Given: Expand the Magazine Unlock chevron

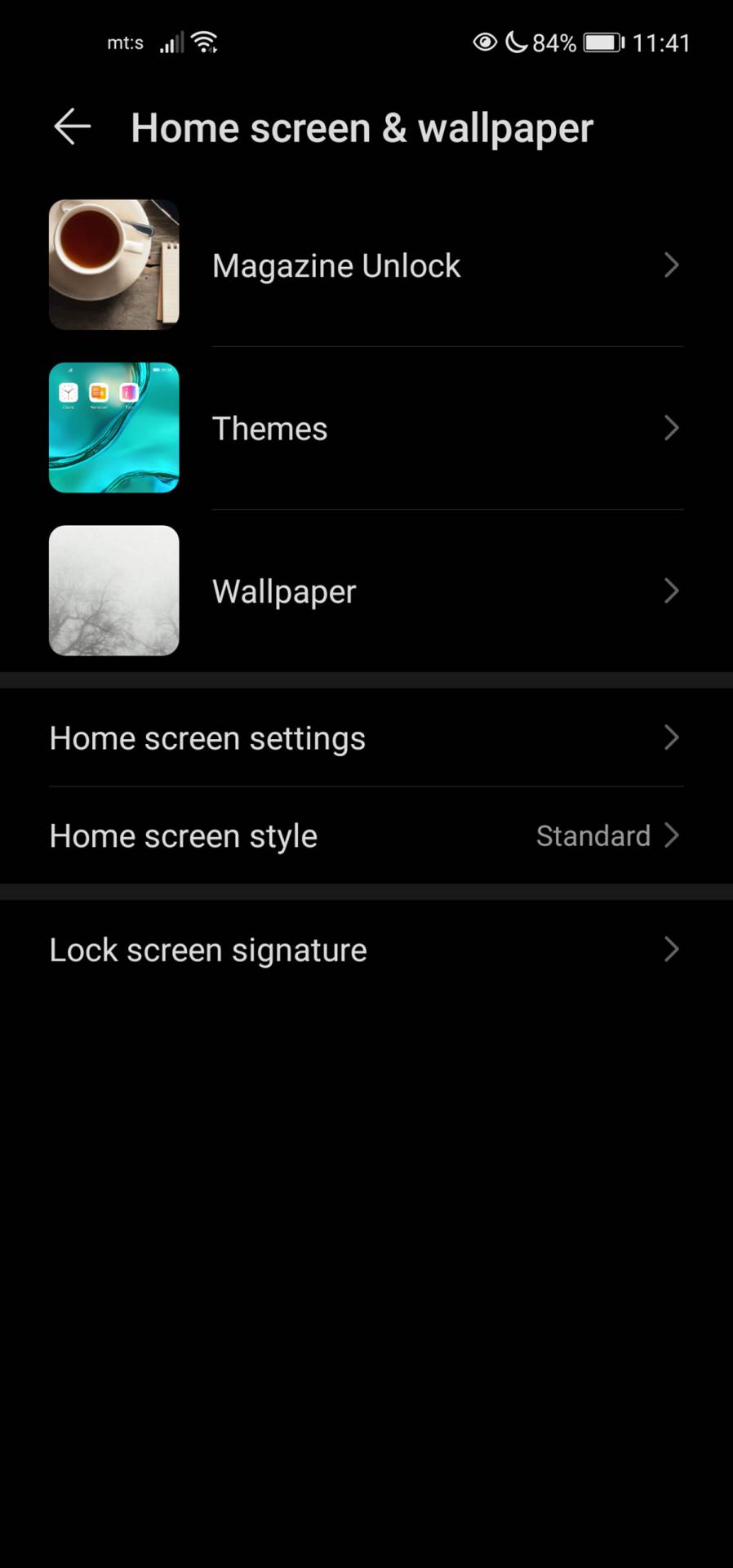Looking at the screenshot, I should click(671, 265).
